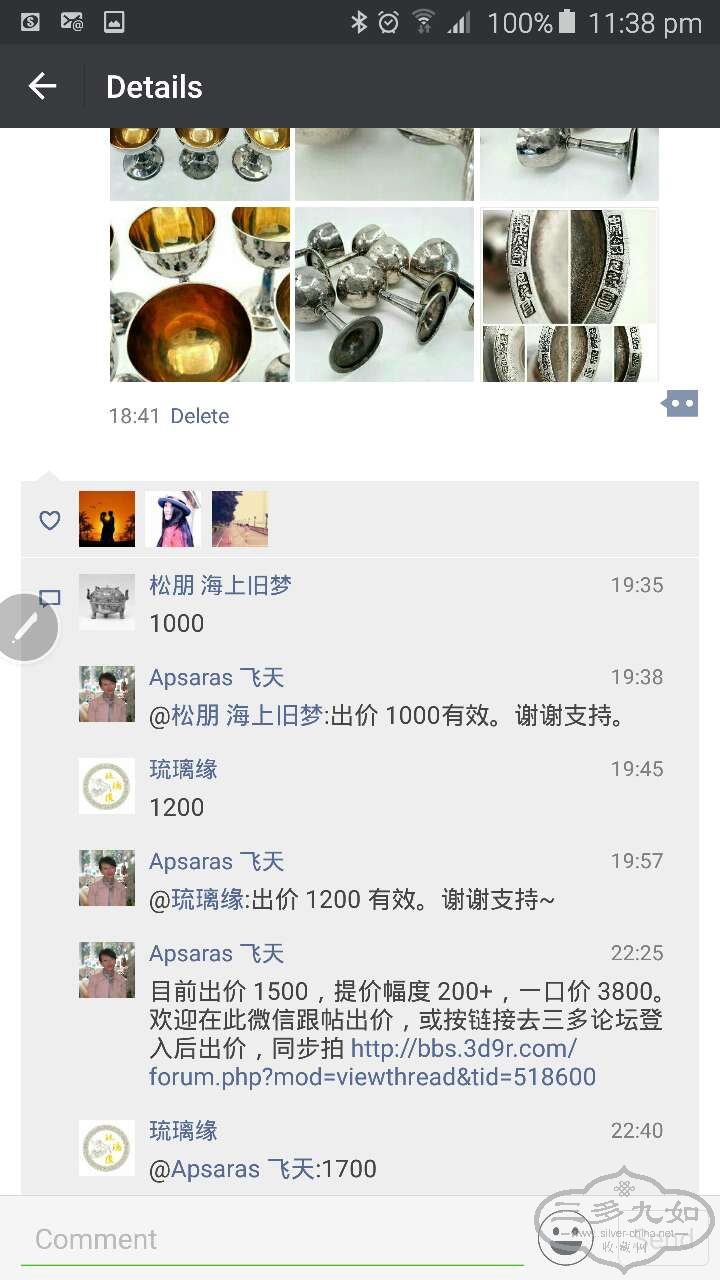
Task: View the profile of the liker wearing a hat
Action: (173, 519)
